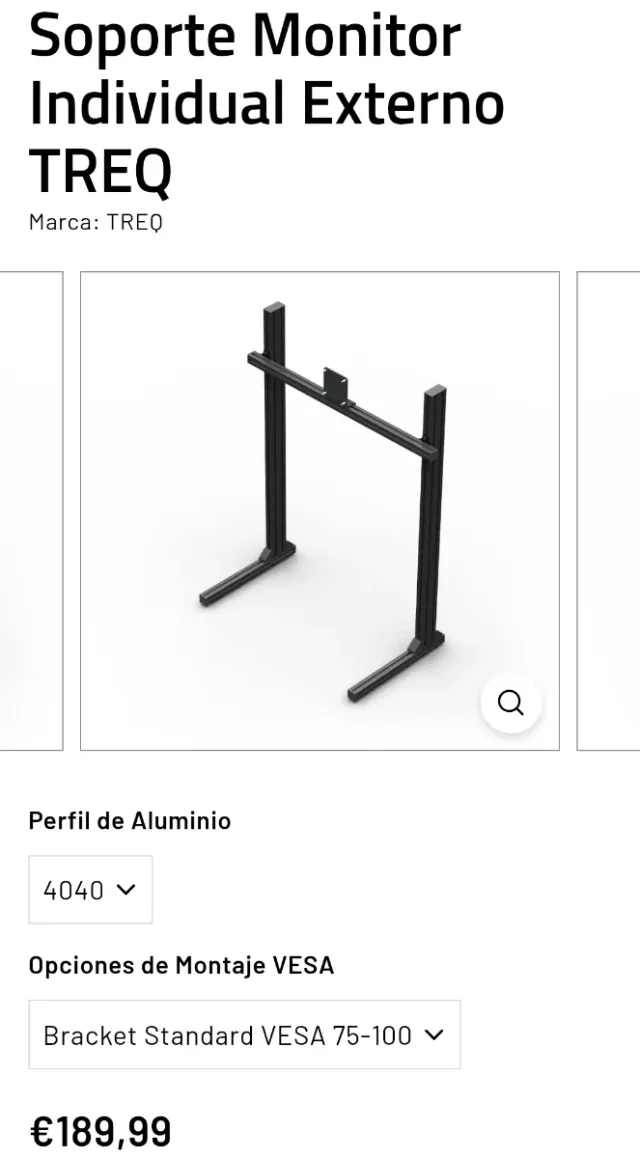Image resolution: width=640 pixels, height=1158 pixels.
Task: Expand the Opciones de Montaje VESA dropdown
Action: pos(244,1035)
